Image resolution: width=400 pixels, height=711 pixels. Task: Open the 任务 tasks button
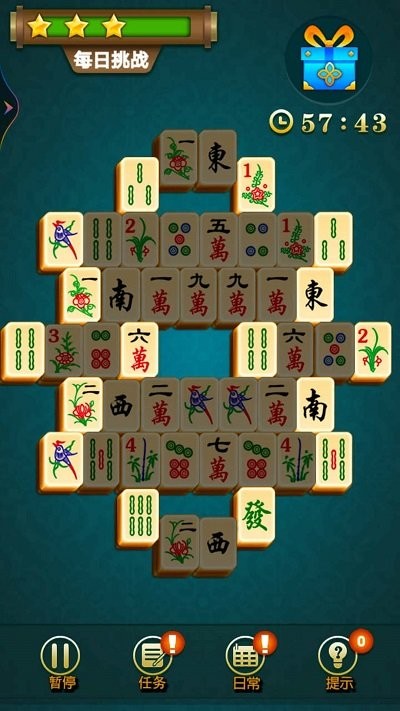coord(153,662)
